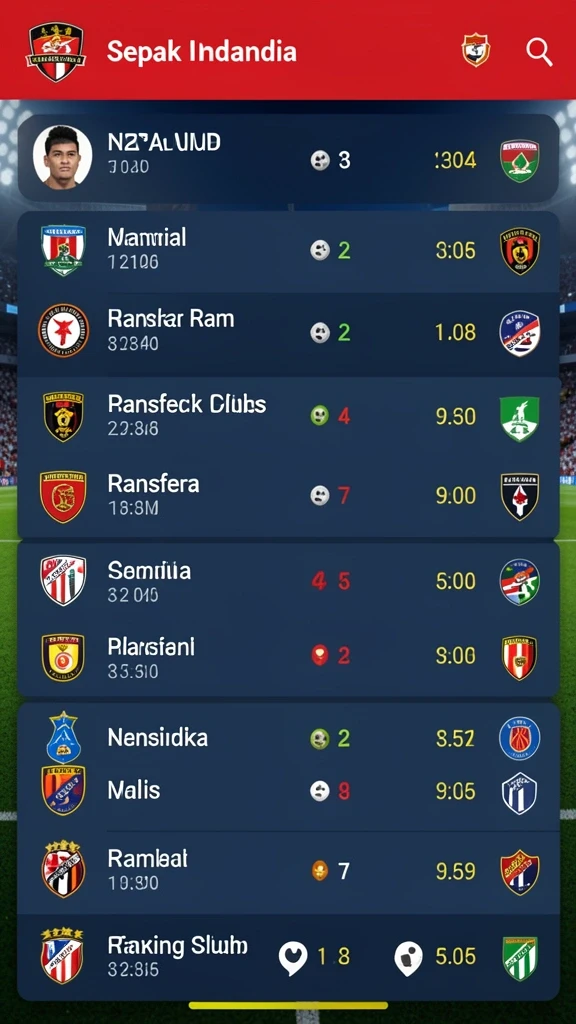Select the Ranskar Ram row

coord(288,333)
